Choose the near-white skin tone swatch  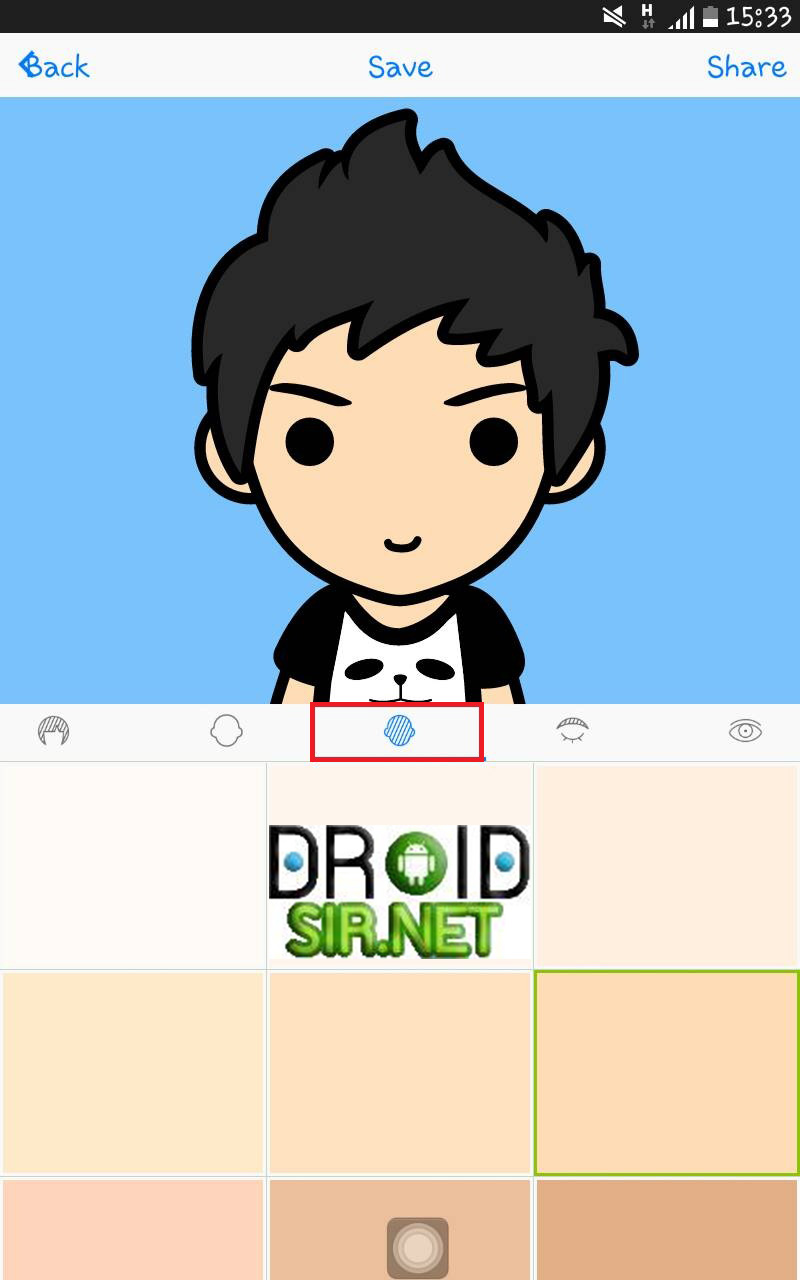click(x=133, y=866)
